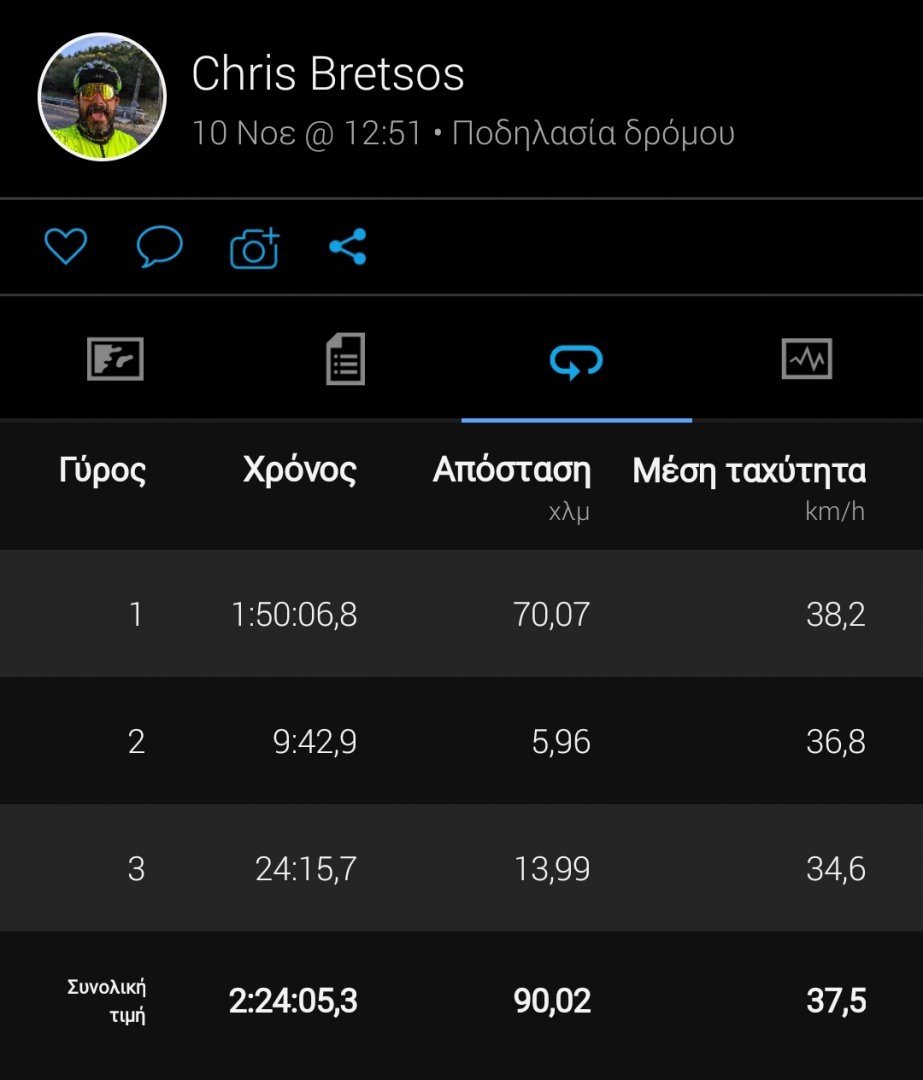Switch to the stats details tab
Image resolution: width=923 pixels, height=1080 pixels.
tap(345, 359)
